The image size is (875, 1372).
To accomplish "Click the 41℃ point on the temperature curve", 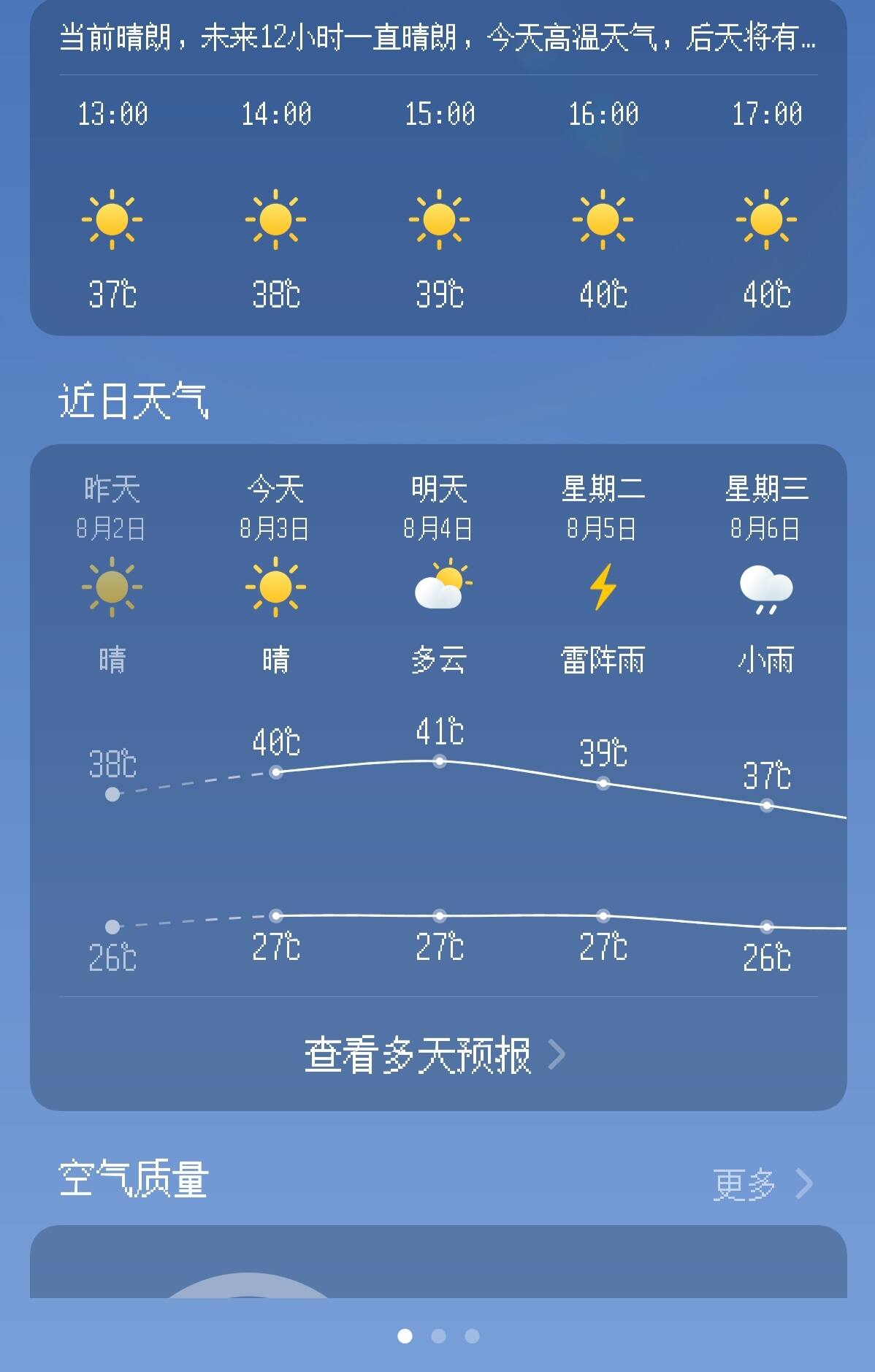I will pyautogui.click(x=439, y=762).
